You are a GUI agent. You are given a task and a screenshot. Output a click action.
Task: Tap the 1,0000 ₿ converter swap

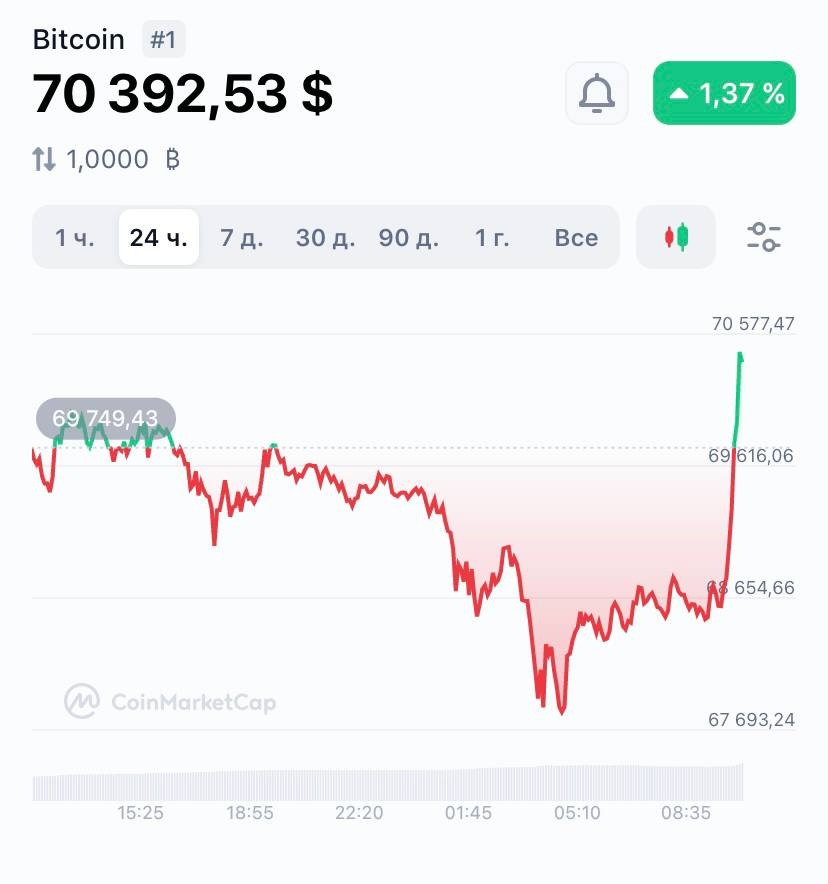click(45, 159)
